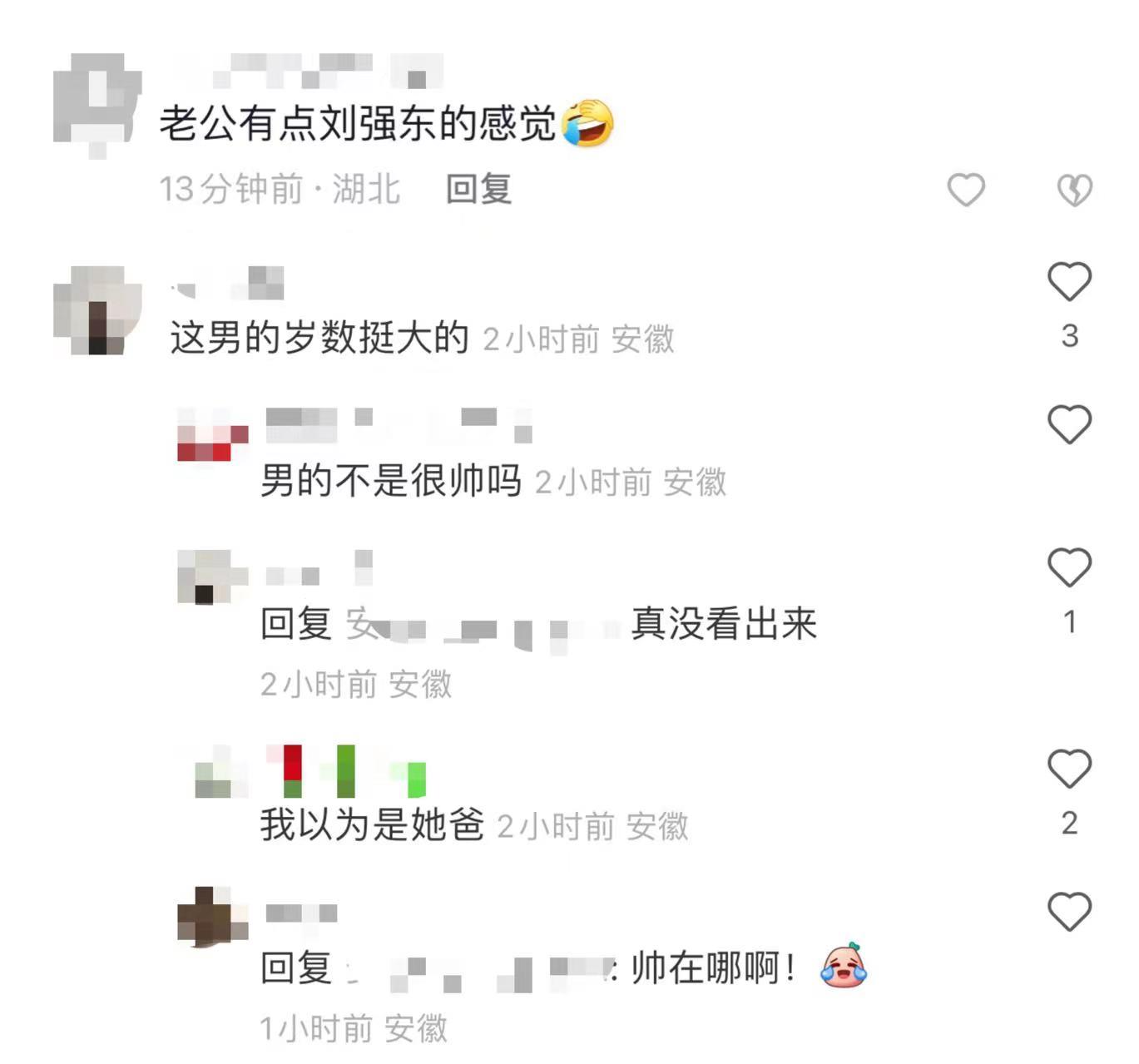Tap 回复 under the 湖北 comment

coord(478,190)
